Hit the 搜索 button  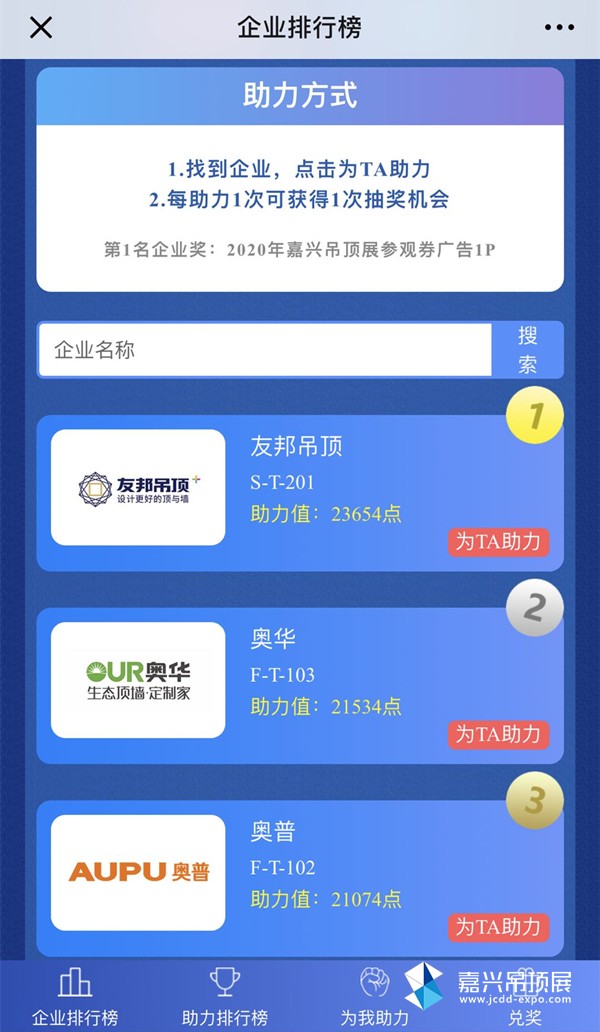[x=528, y=349]
